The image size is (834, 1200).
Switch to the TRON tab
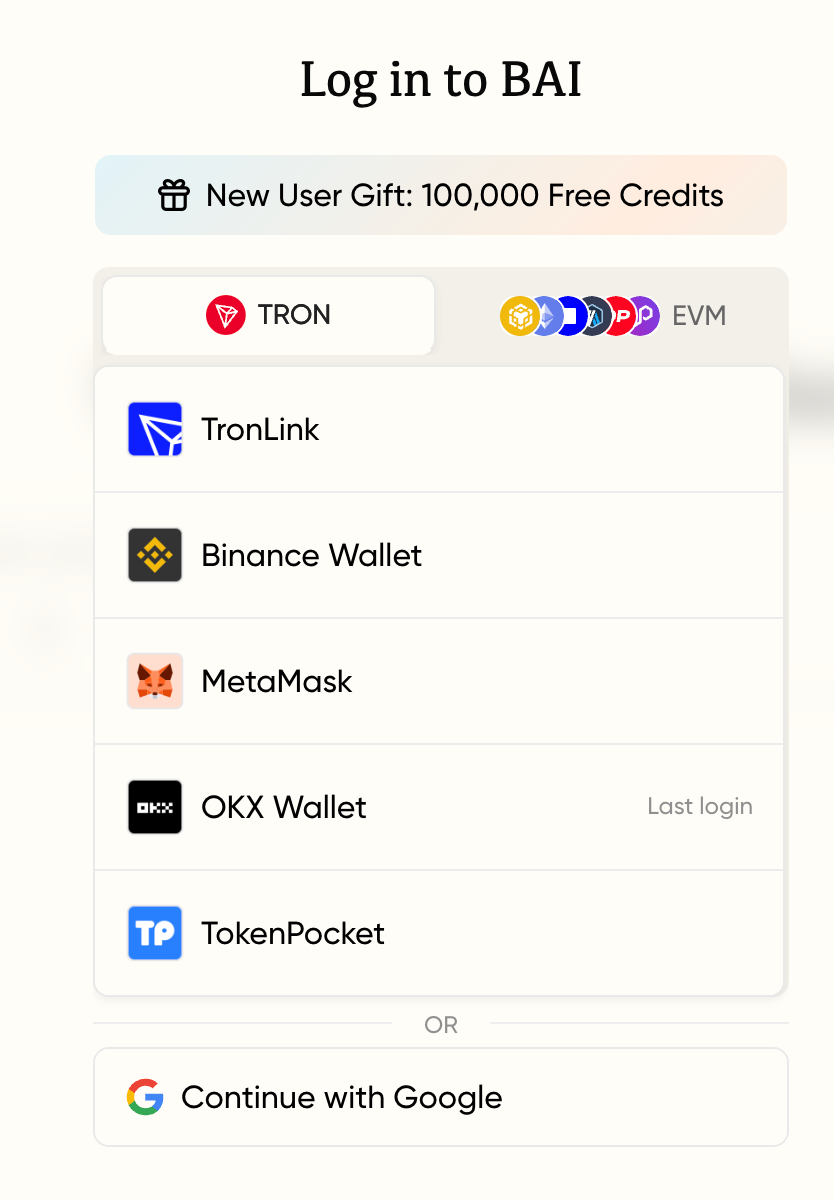[268, 316]
